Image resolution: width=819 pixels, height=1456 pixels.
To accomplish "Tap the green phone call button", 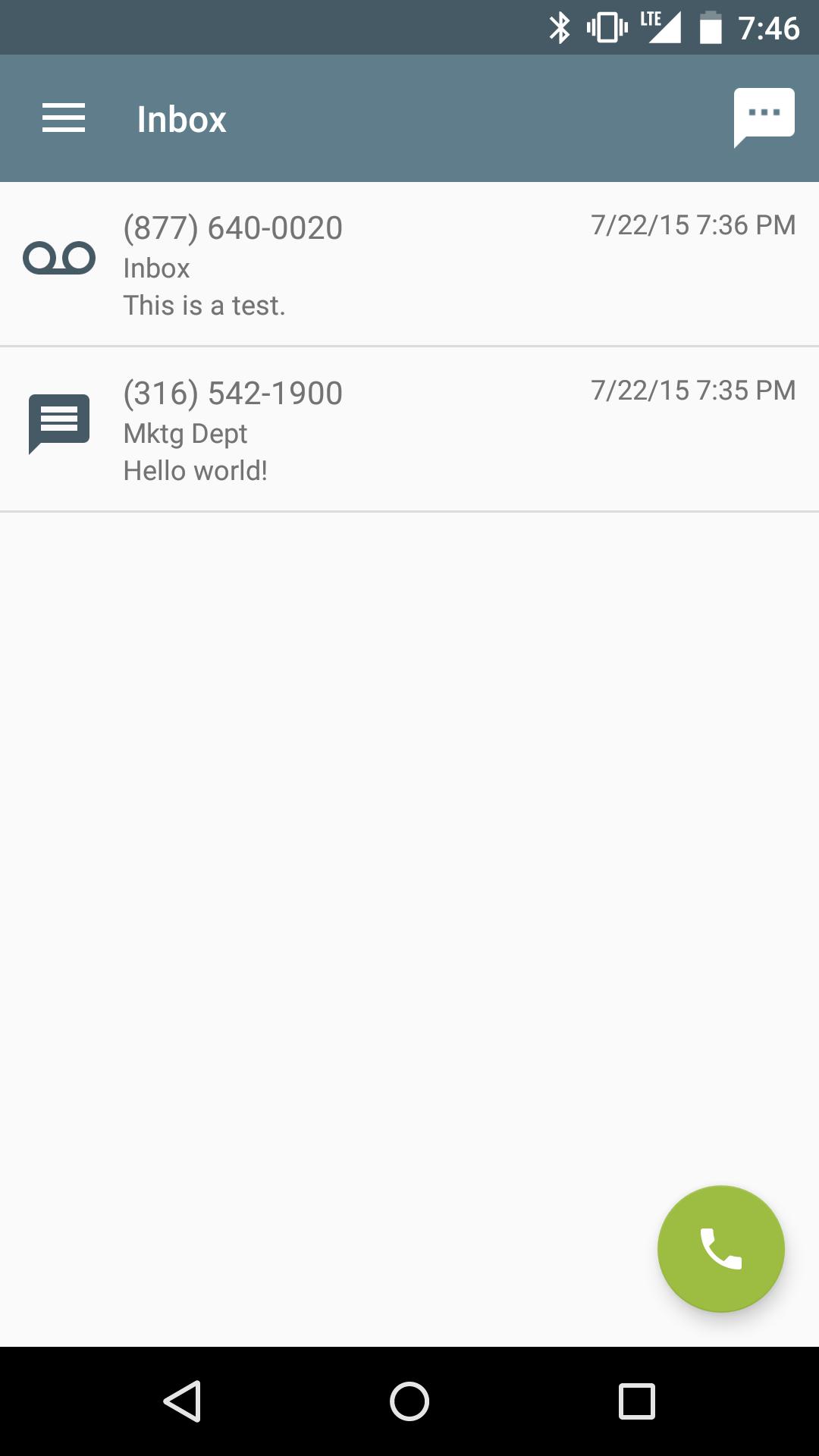I will pos(720,1248).
